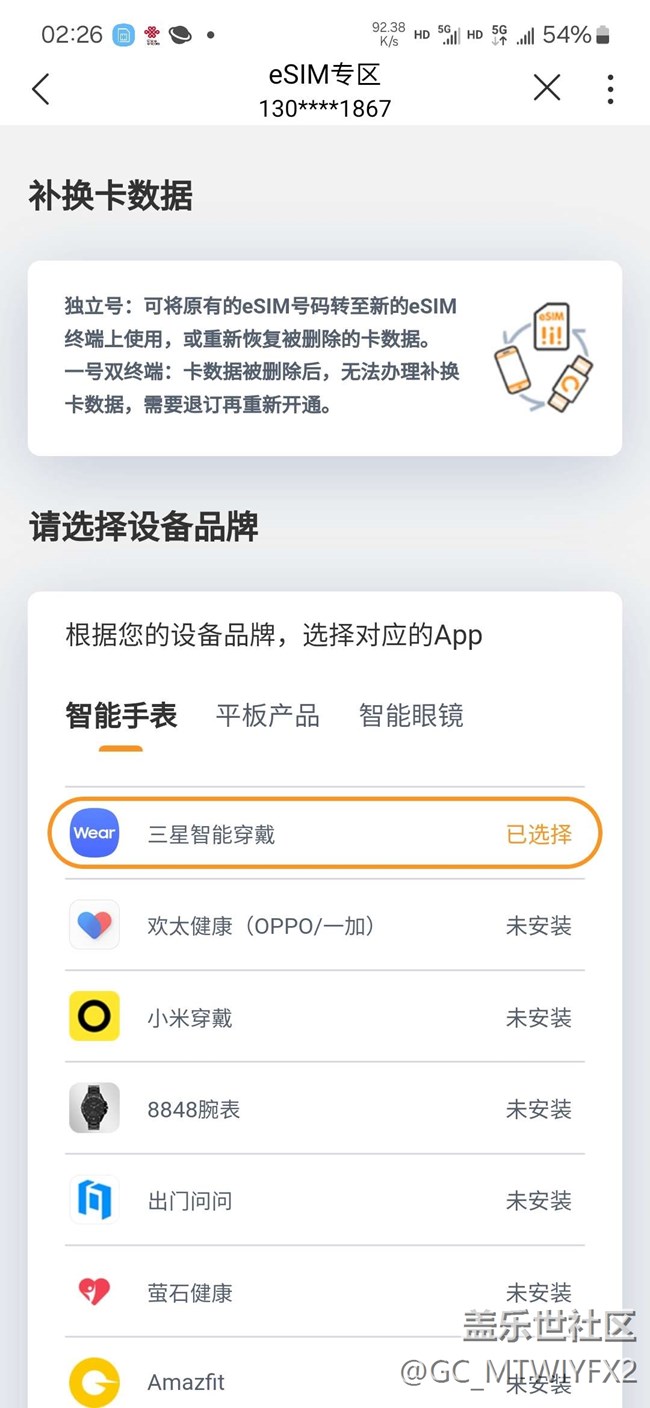Switch to the 智能手表 tab
This screenshot has width=650, height=1408.
coord(121,716)
